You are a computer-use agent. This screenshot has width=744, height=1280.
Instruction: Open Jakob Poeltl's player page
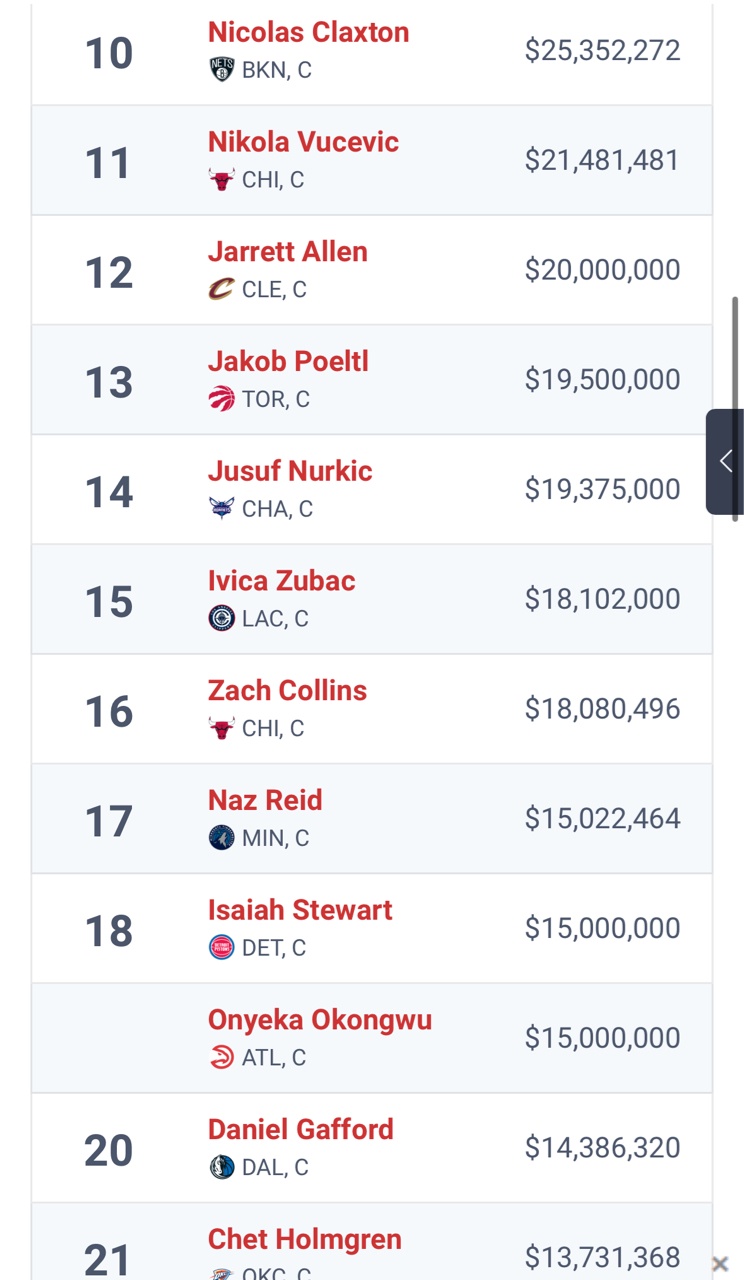click(288, 361)
